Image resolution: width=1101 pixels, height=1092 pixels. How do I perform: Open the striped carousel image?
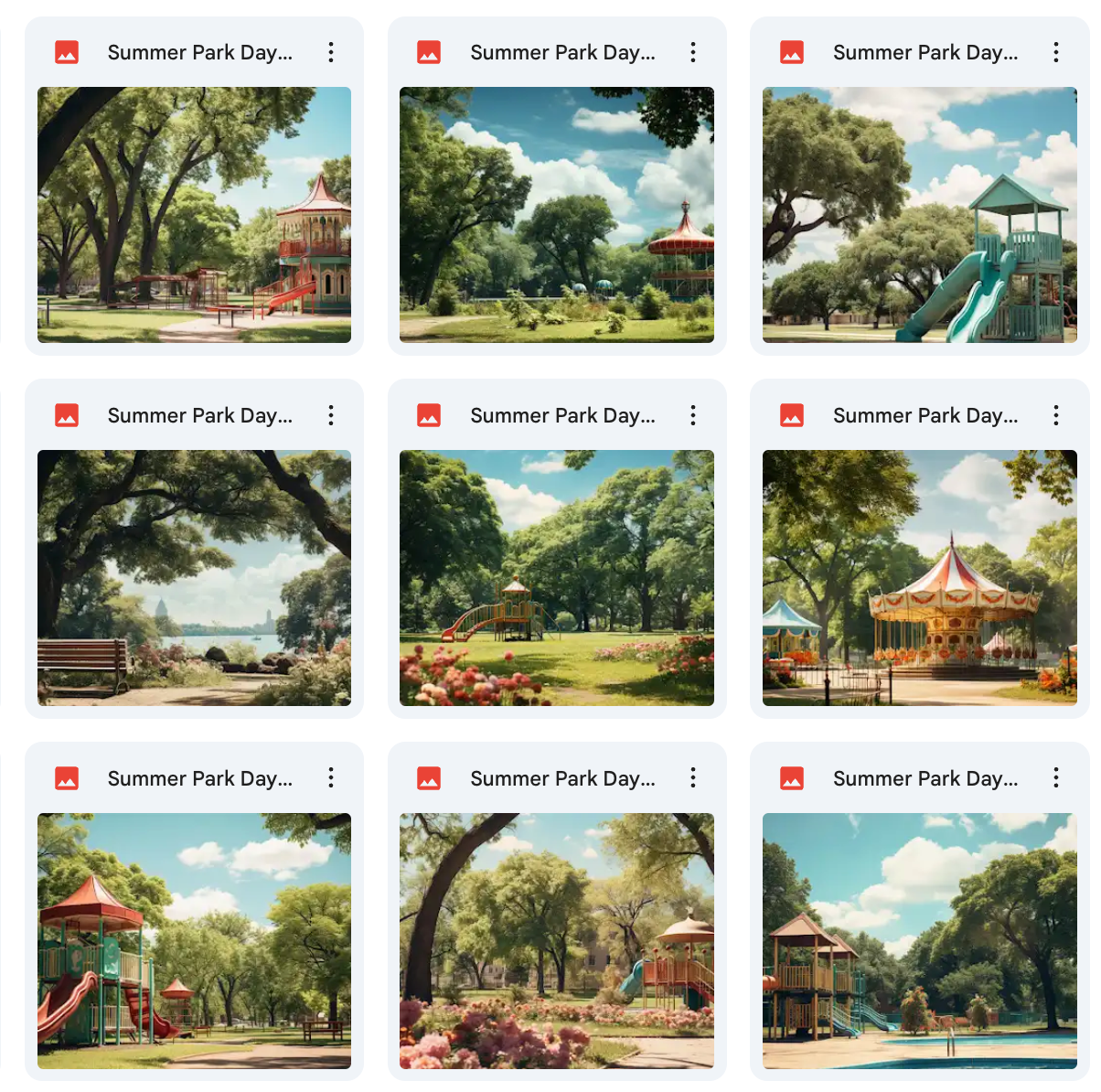pos(919,577)
